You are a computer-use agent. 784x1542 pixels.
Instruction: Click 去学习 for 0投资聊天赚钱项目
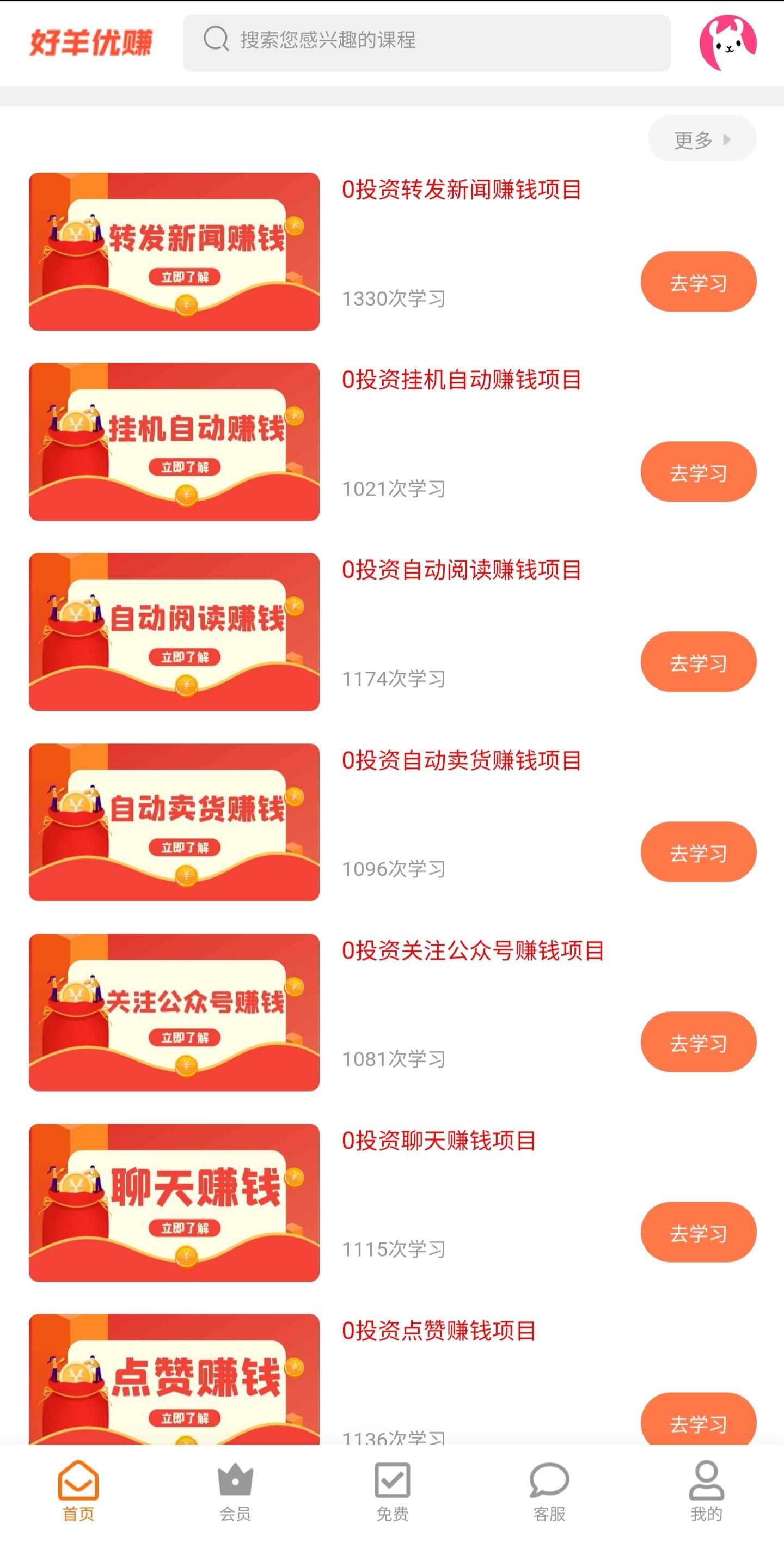point(698,1233)
